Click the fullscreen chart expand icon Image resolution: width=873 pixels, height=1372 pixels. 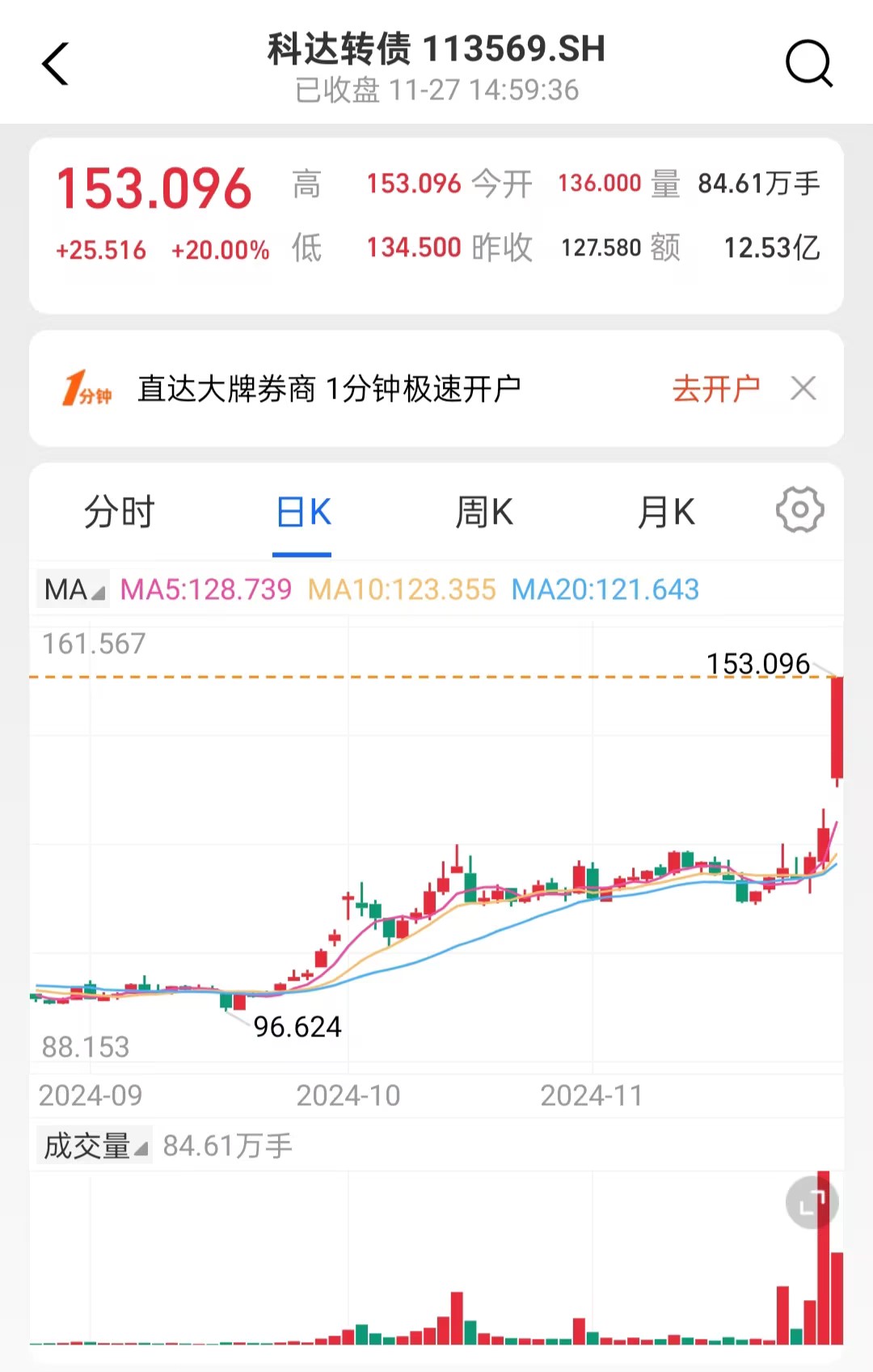(x=812, y=1202)
